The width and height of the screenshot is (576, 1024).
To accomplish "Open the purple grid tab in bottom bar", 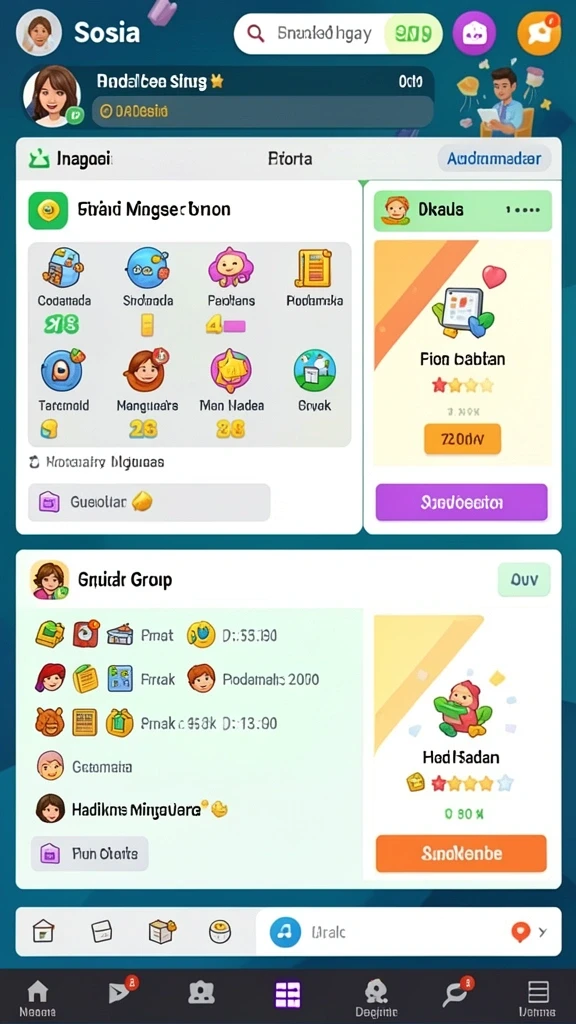I will [287, 995].
